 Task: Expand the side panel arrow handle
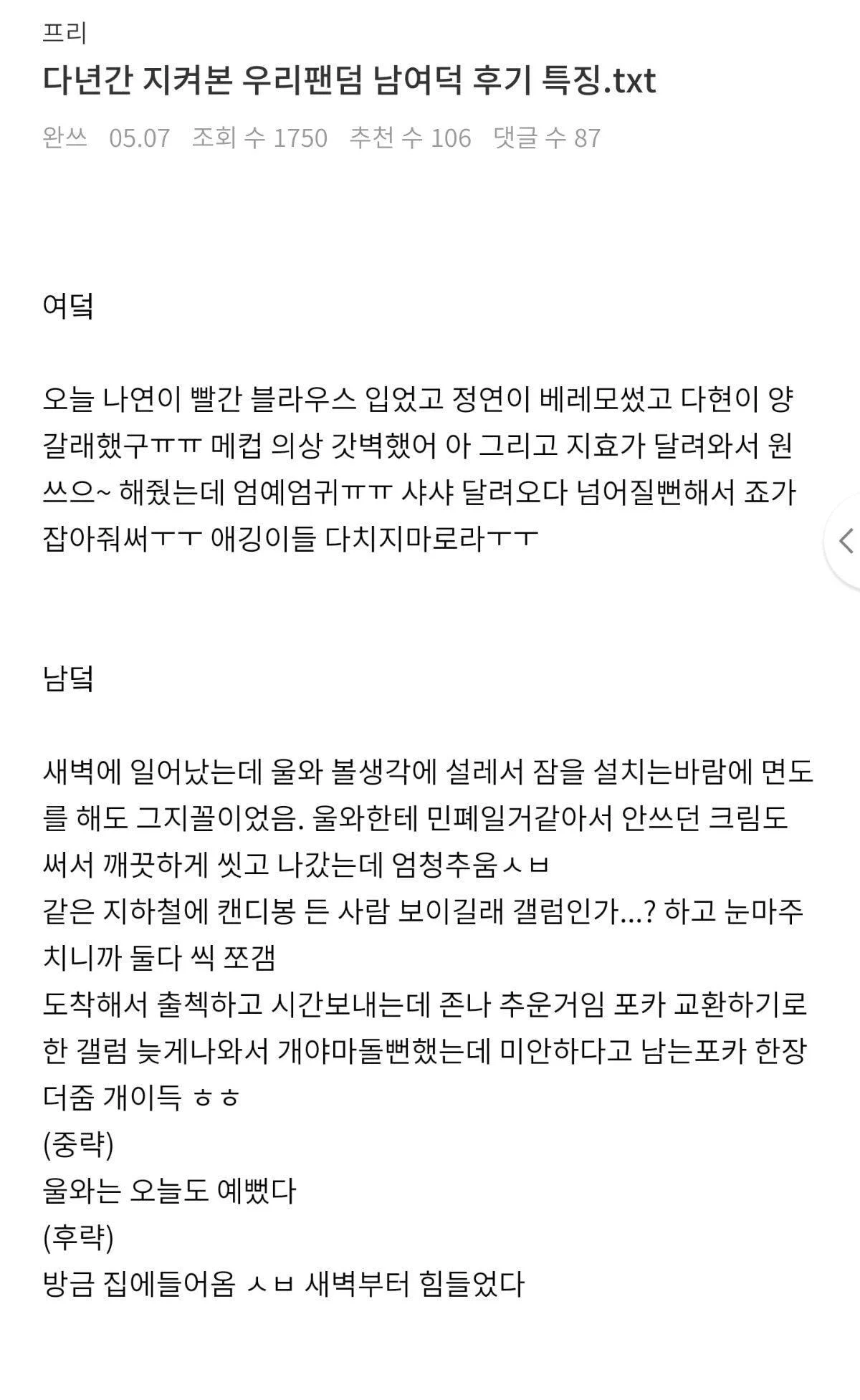click(846, 541)
